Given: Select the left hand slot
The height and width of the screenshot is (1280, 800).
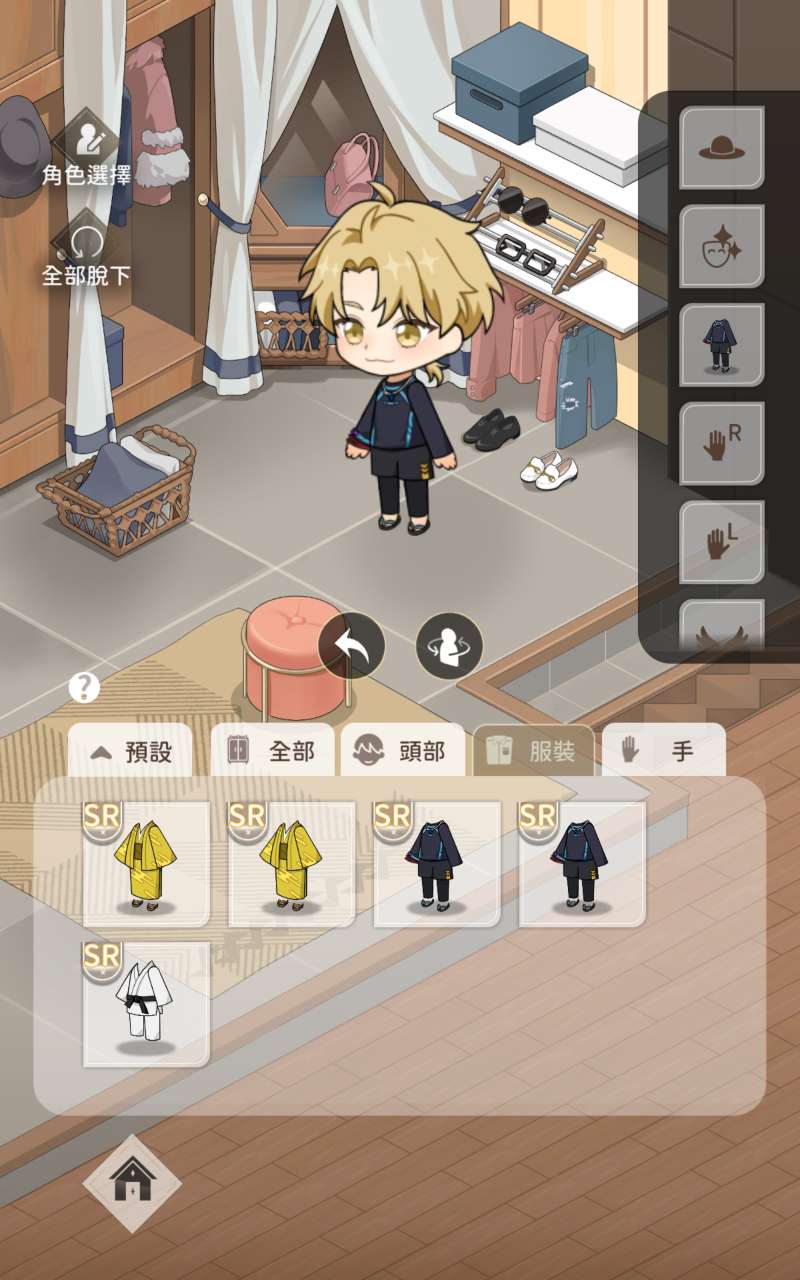Looking at the screenshot, I should pyautogui.click(x=721, y=541).
